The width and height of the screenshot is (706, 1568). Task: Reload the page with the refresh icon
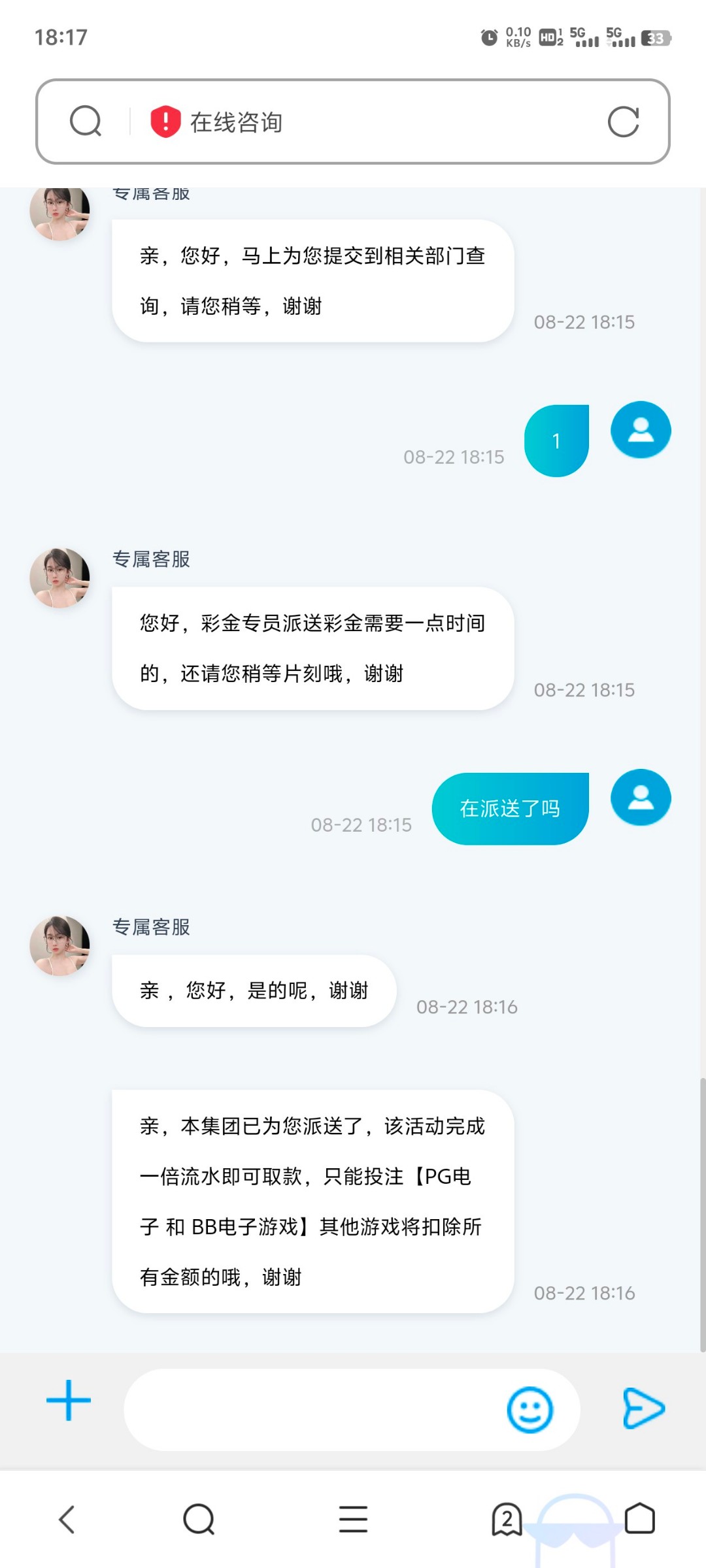click(x=623, y=122)
